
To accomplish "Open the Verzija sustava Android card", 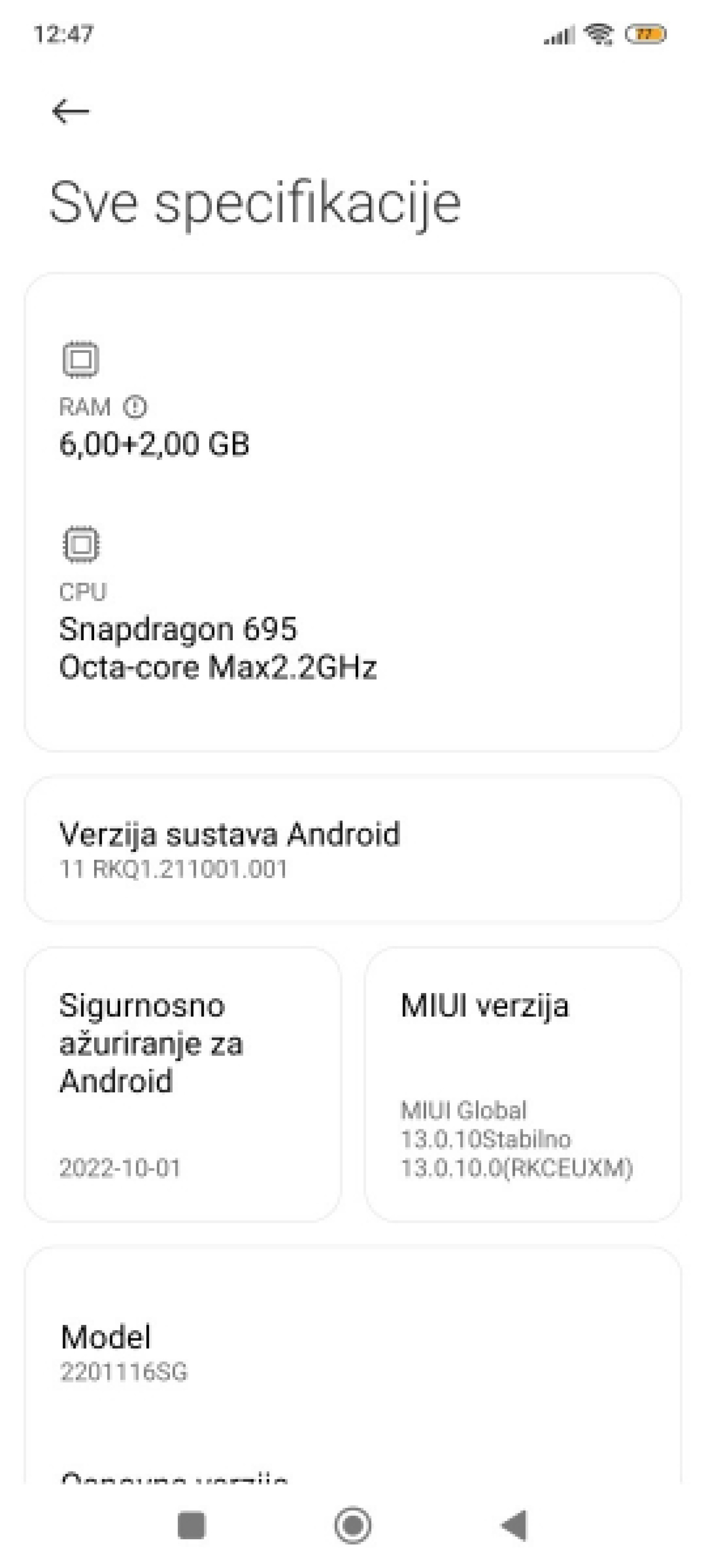I will (353, 849).
